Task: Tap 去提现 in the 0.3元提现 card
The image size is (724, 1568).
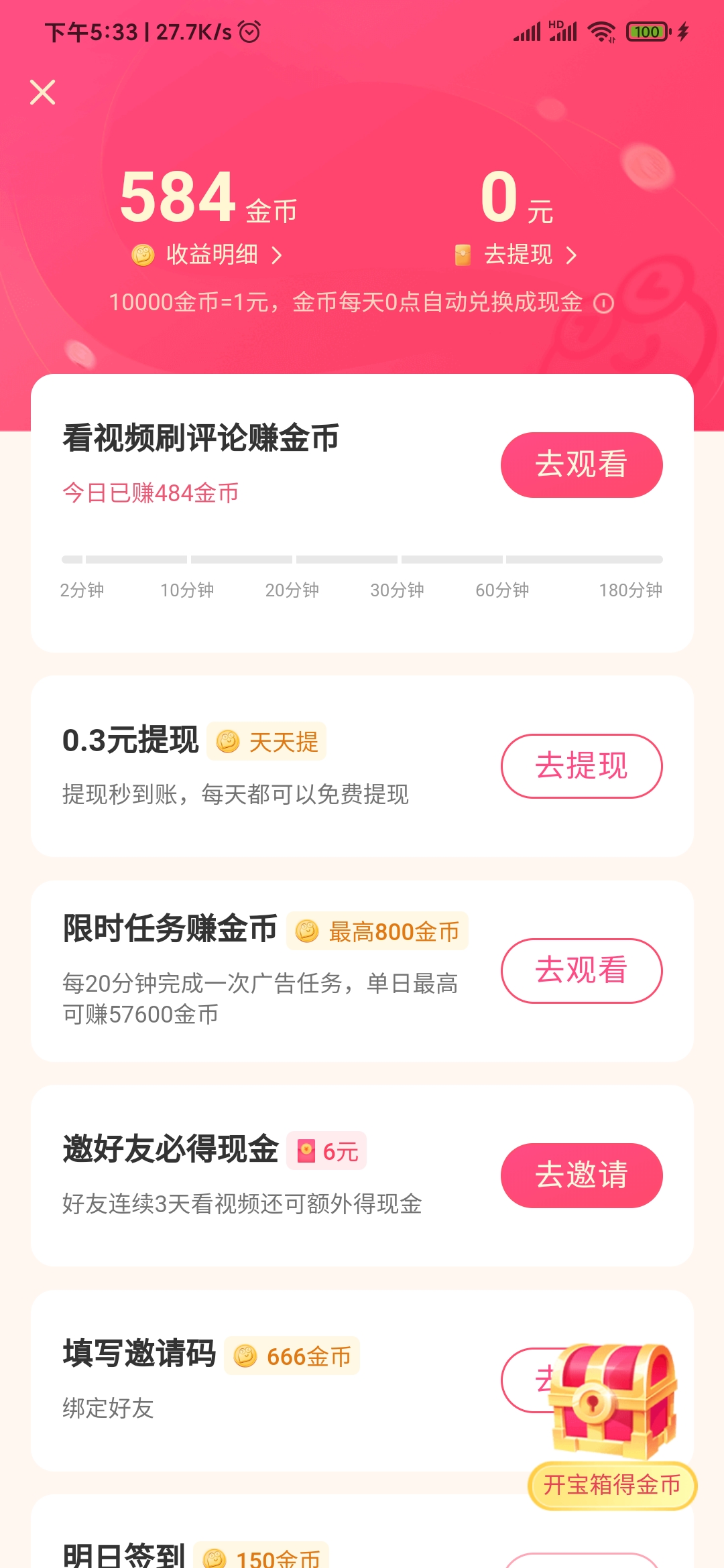Action: point(581,766)
